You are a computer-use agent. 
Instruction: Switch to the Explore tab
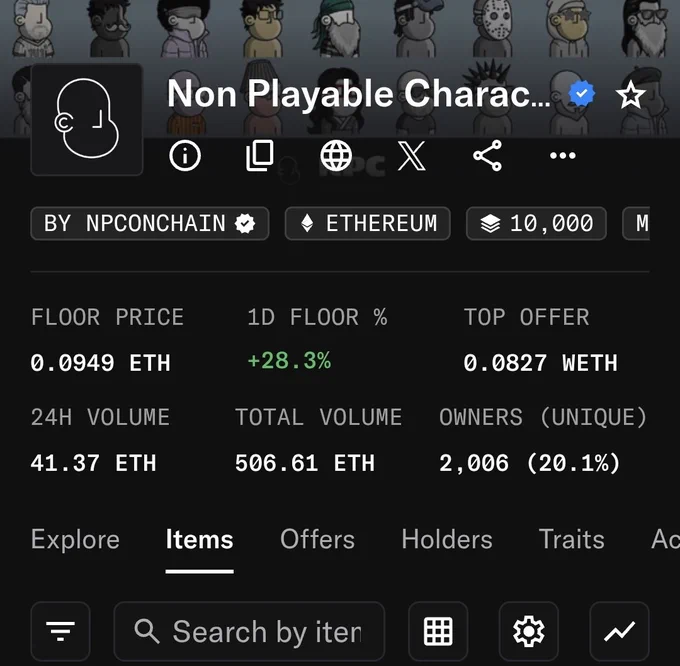75,539
